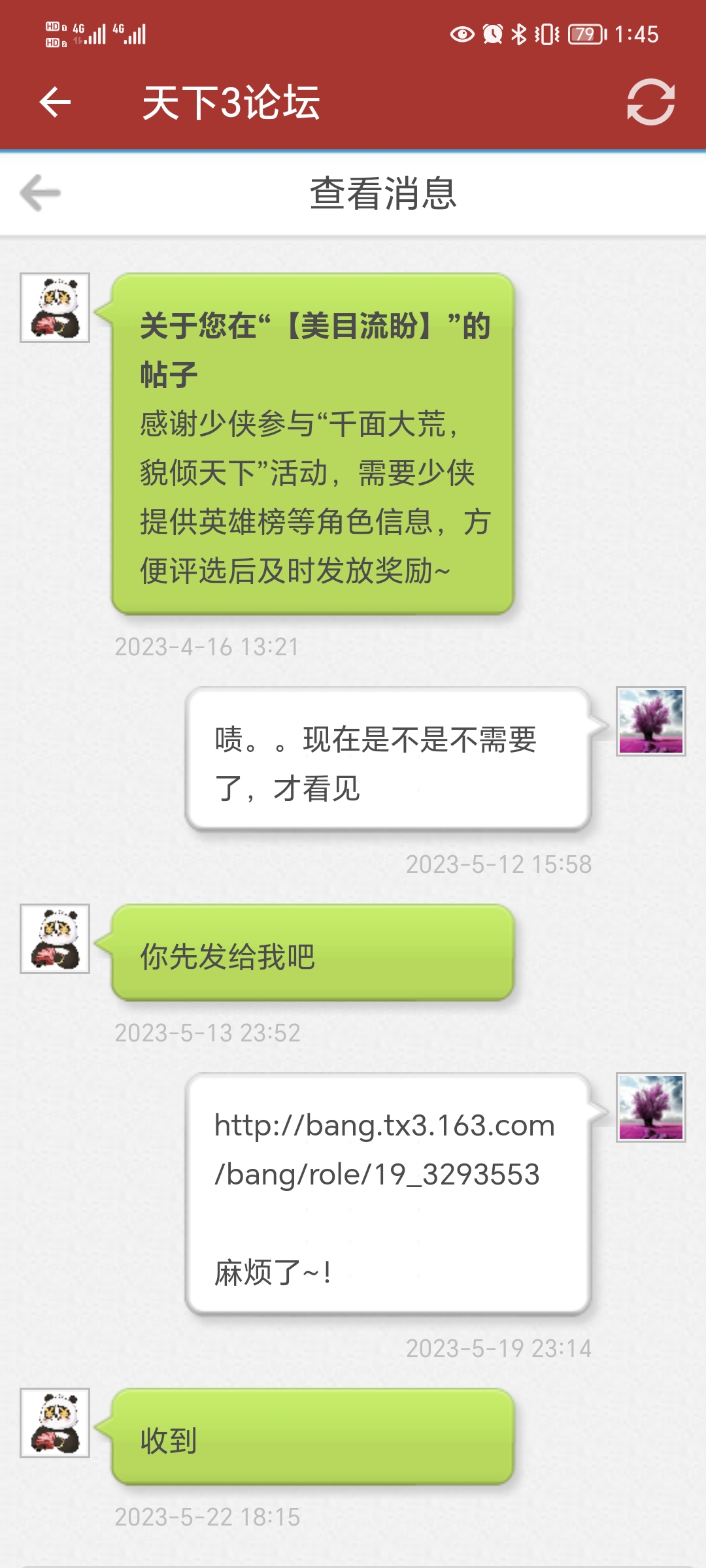This screenshot has height=1568, width=706.
Task: Go back from the 查看消息 page
Action: 41,193
